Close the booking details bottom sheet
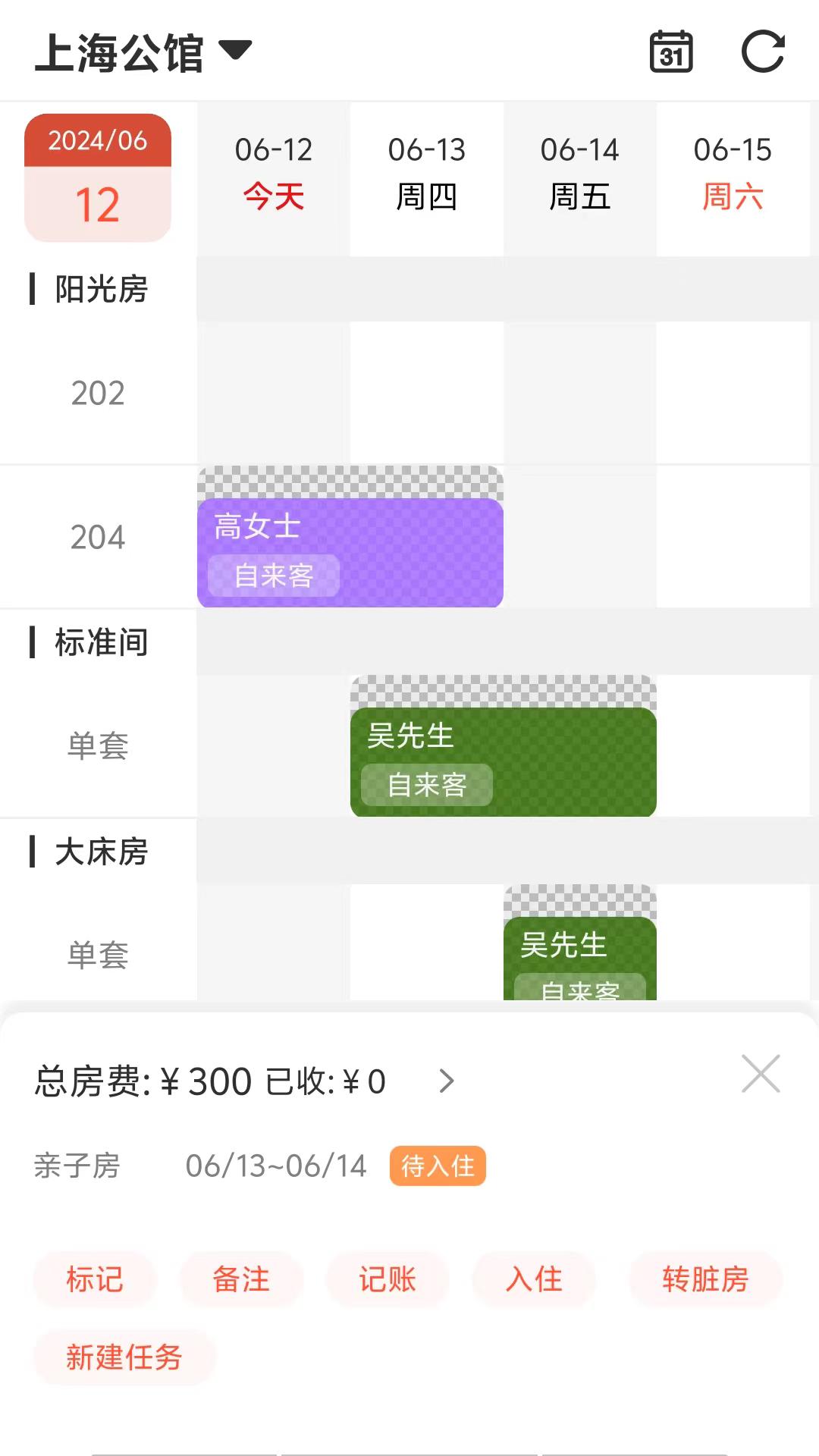Viewport: 819px width, 1456px height. point(761,1075)
